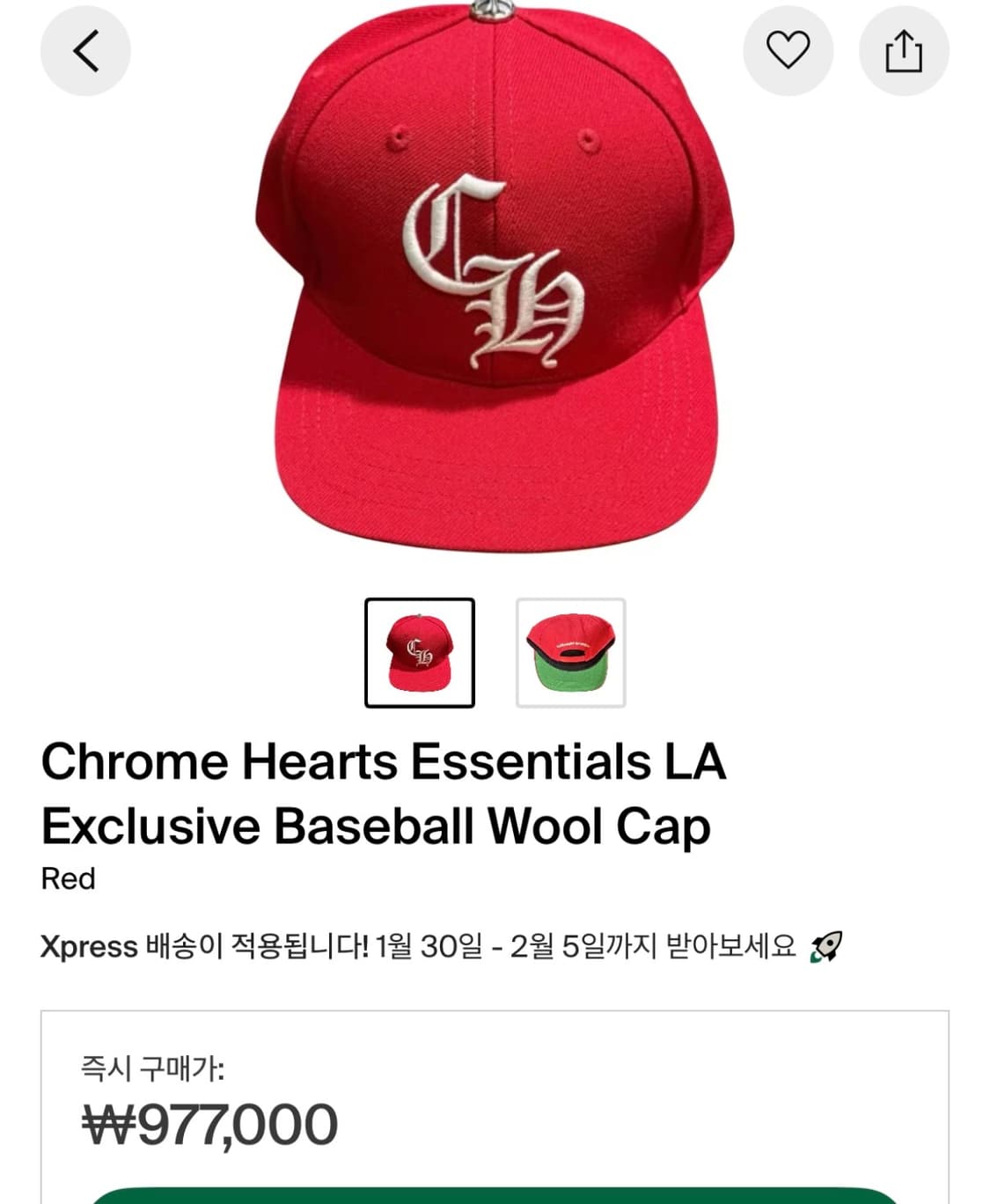Share the product listing
Viewport: 990px width, 1204px height.
point(905,50)
